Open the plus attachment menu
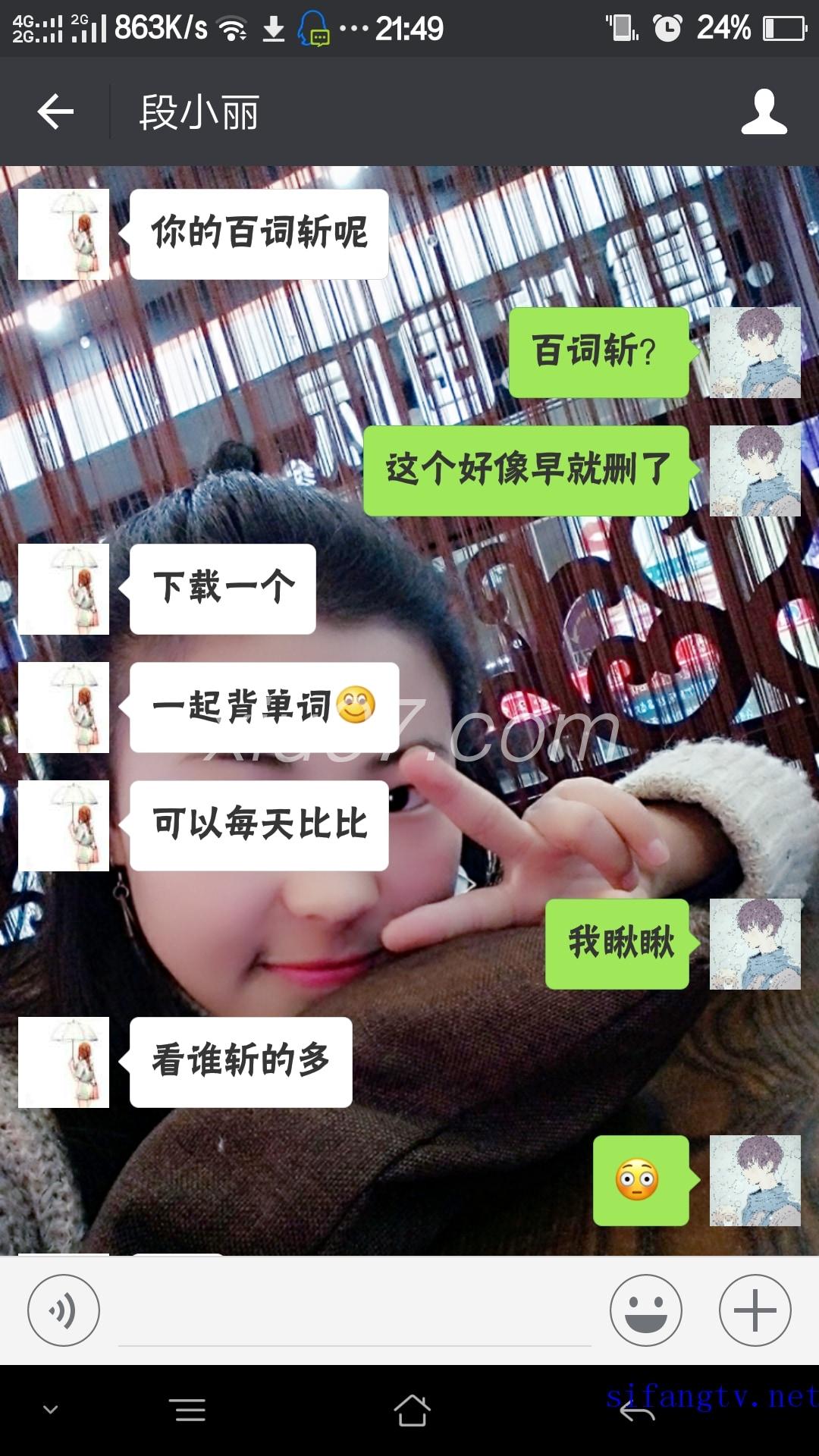Screen dimensions: 819x1456 coord(755,1310)
